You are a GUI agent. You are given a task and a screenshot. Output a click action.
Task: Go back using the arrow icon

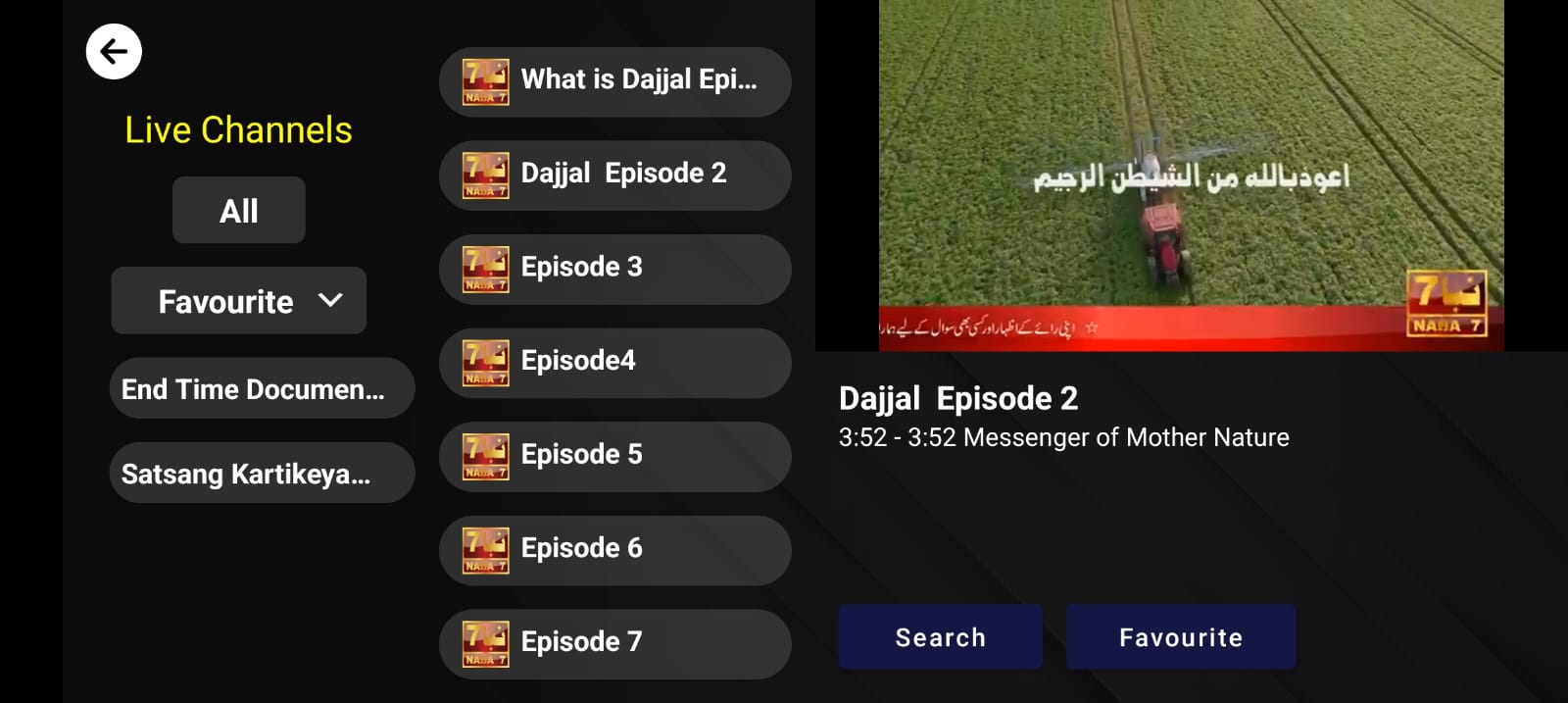pyautogui.click(x=114, y=51)
